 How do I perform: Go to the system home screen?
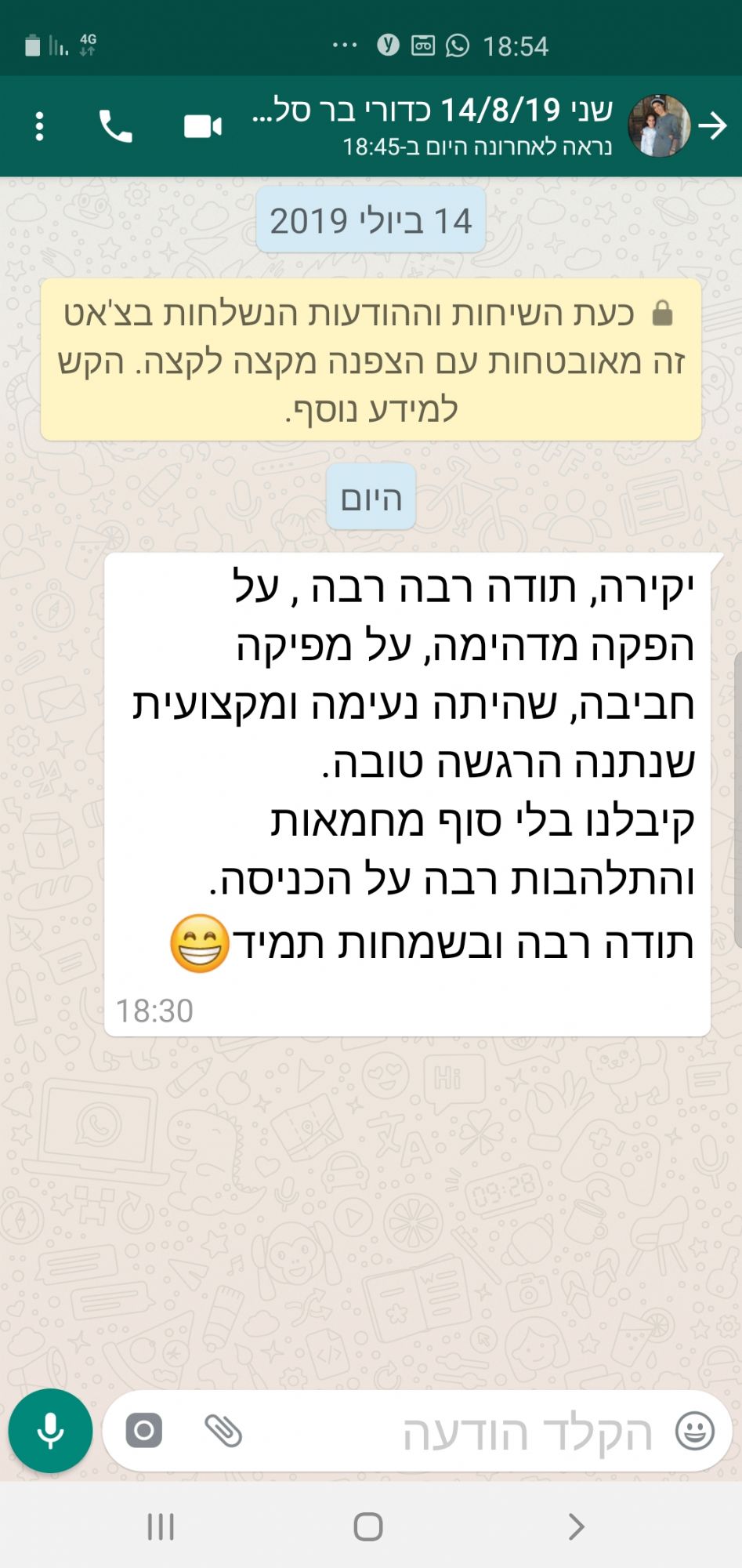pos(368,1526)
